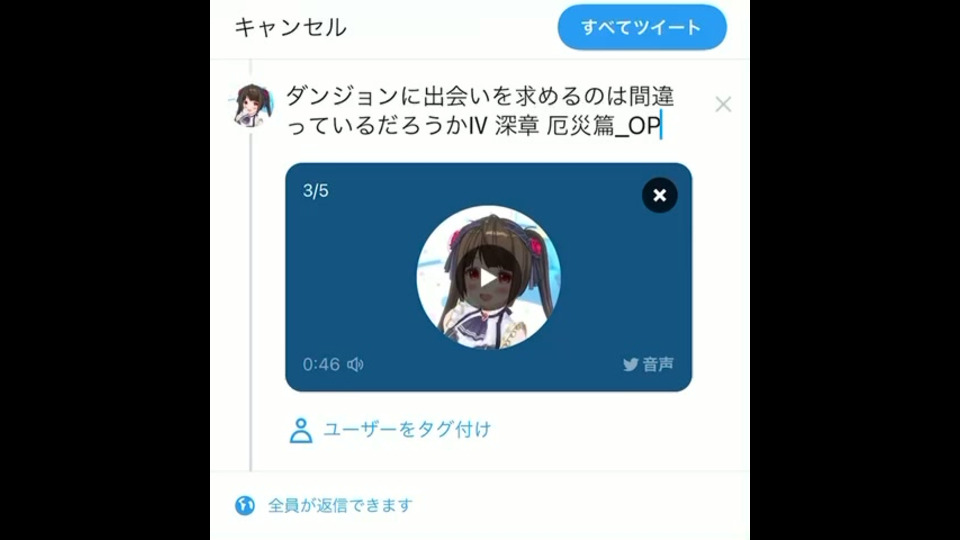Tap キャンセル to cancel the thread
The height and width of the screenshot is (540, 960).
tap(290, 28)
